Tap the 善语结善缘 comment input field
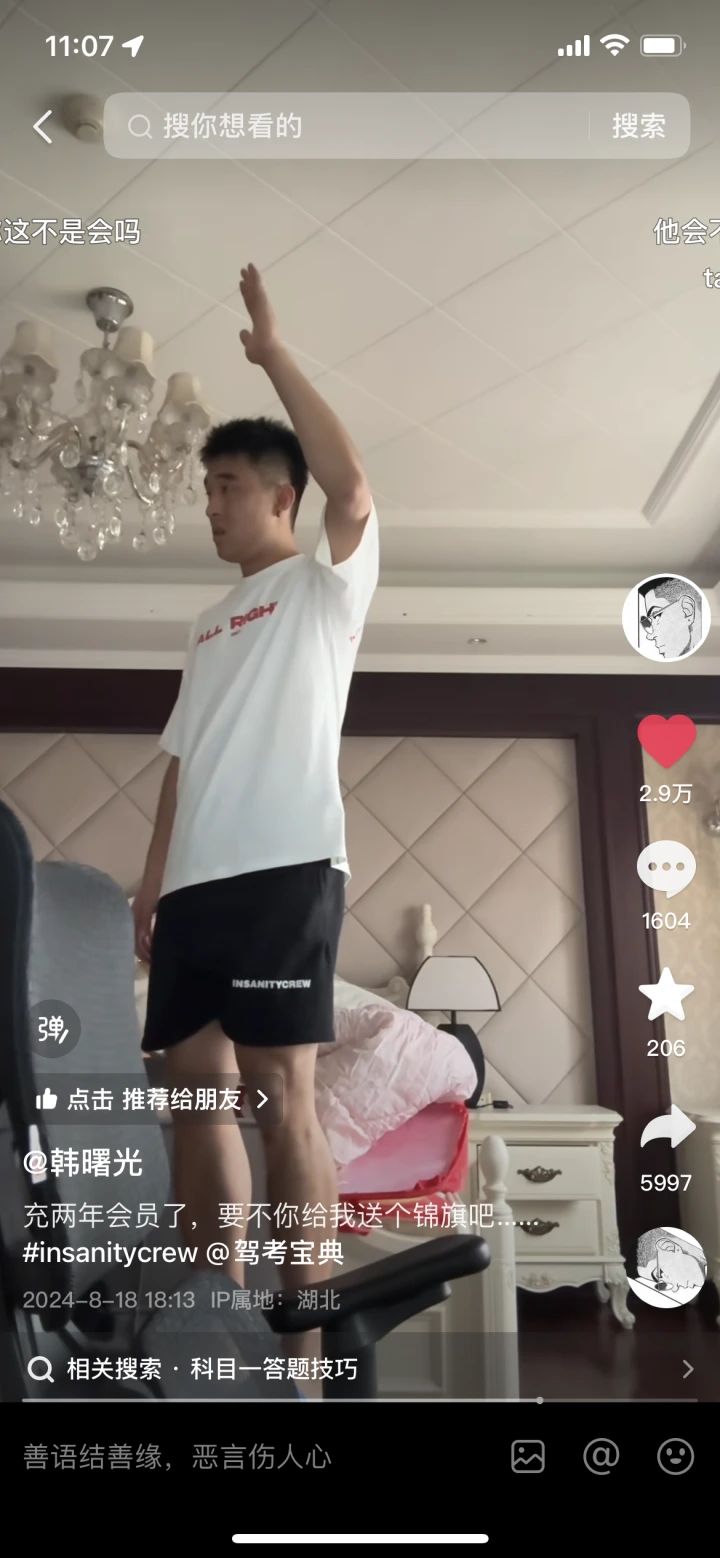 coord(200,1456)
